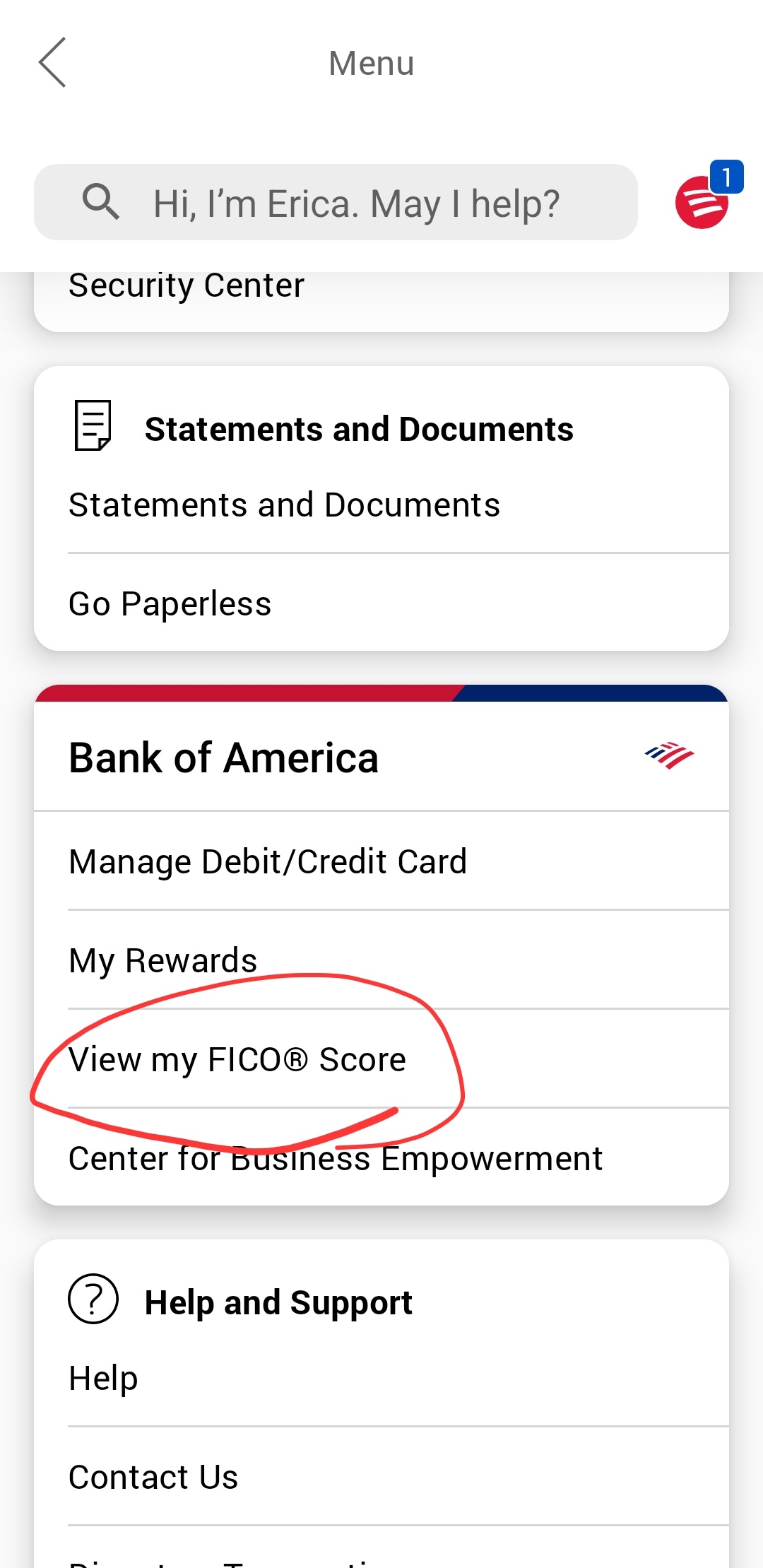Screen dimensions: 763x1568
Task: Open Center for Business Empowerment
Action: 381,1157
